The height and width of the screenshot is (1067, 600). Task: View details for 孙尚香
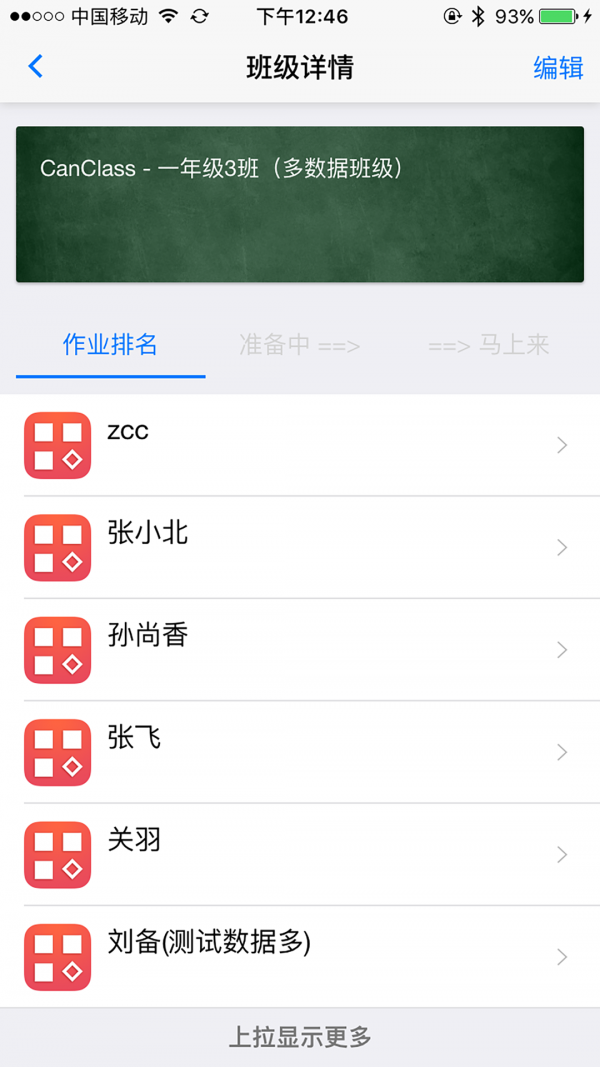coord(300,650)
